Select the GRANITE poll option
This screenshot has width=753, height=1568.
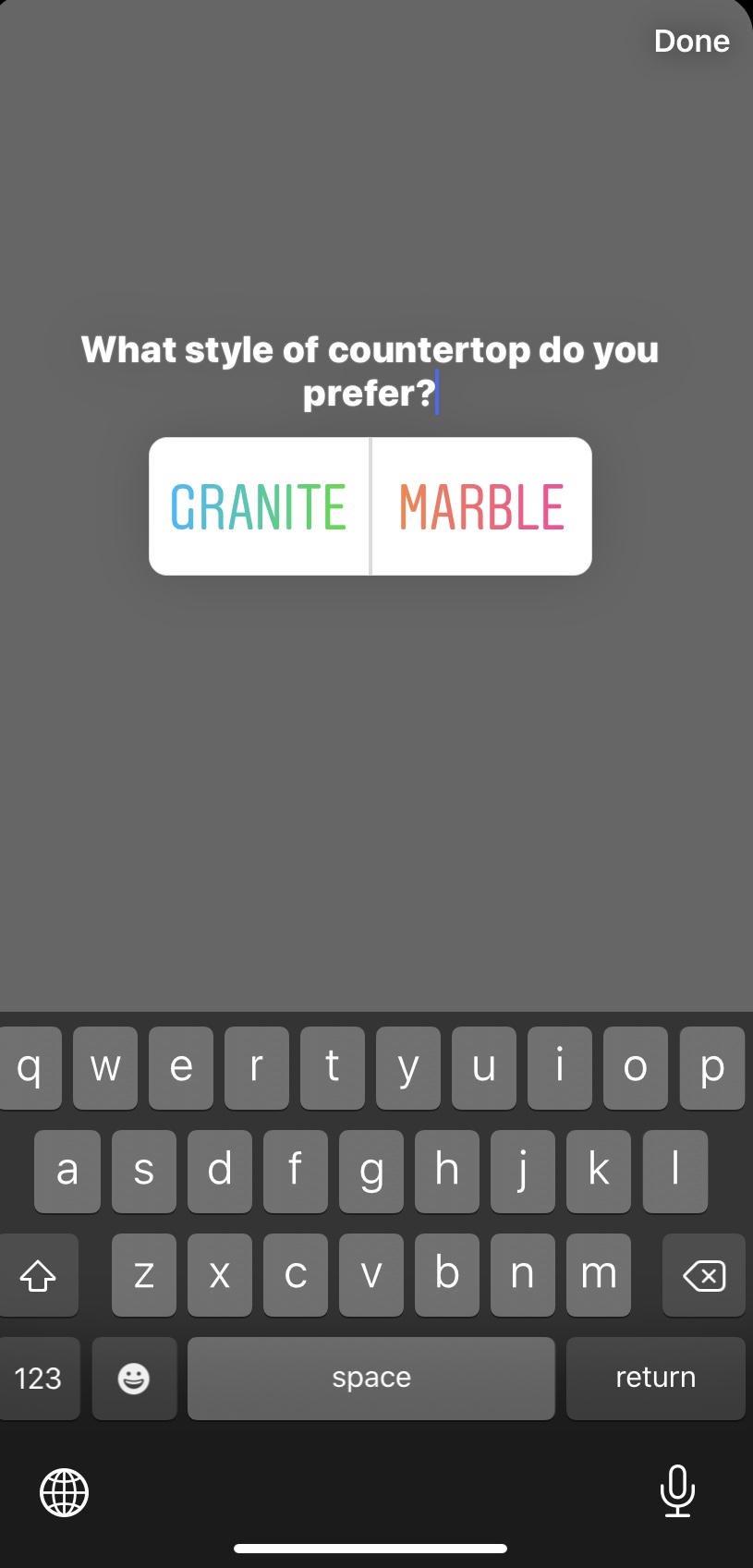259,506
